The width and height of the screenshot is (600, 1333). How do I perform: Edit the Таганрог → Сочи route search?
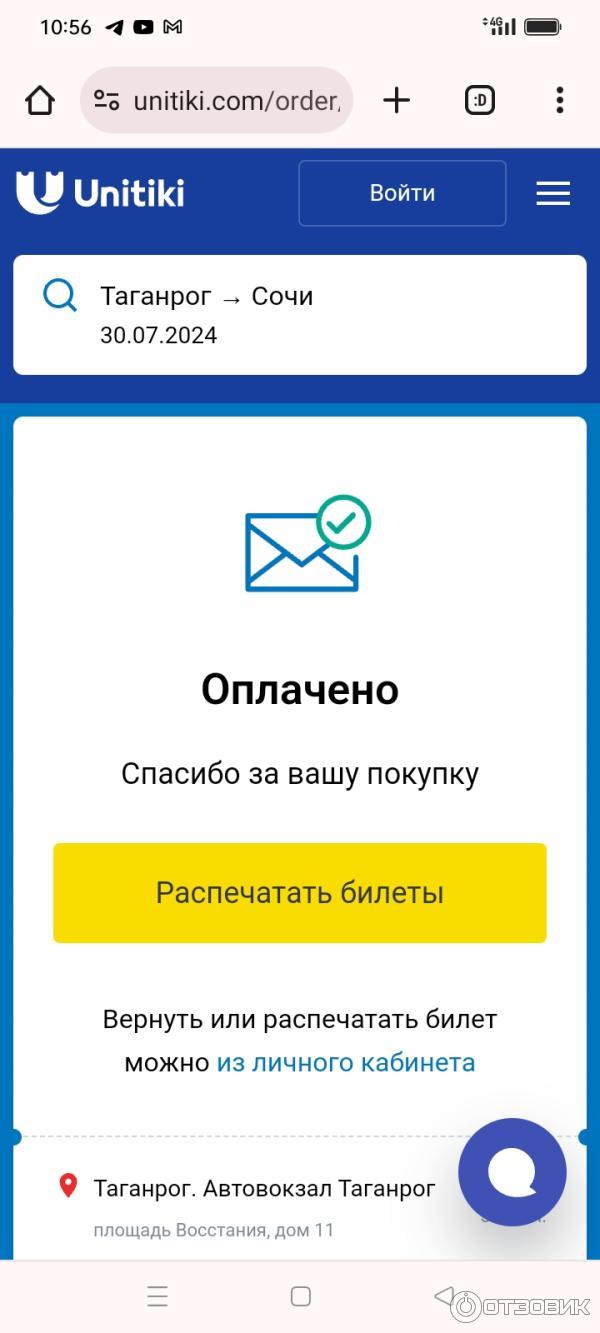pos(300,315)
